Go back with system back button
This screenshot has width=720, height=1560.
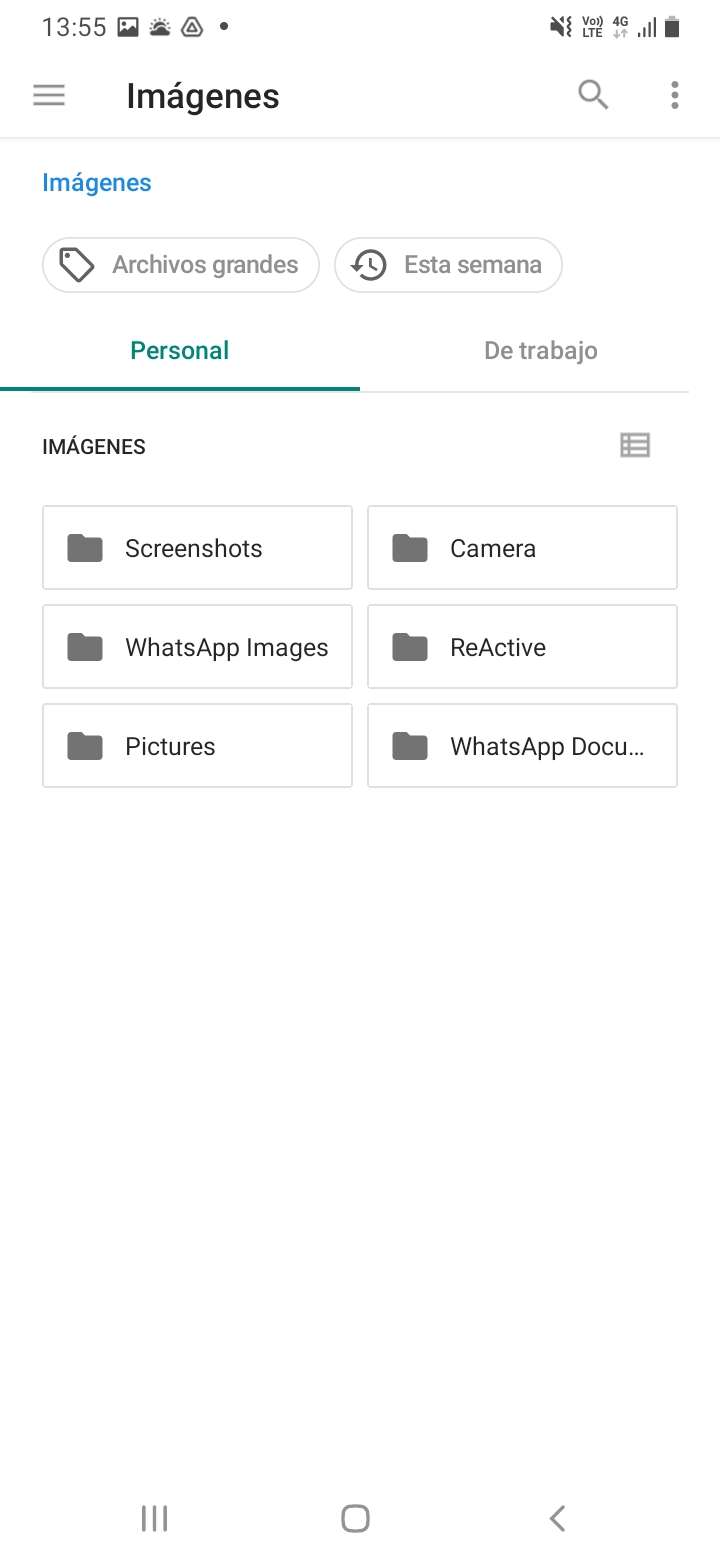[557, 1518]
